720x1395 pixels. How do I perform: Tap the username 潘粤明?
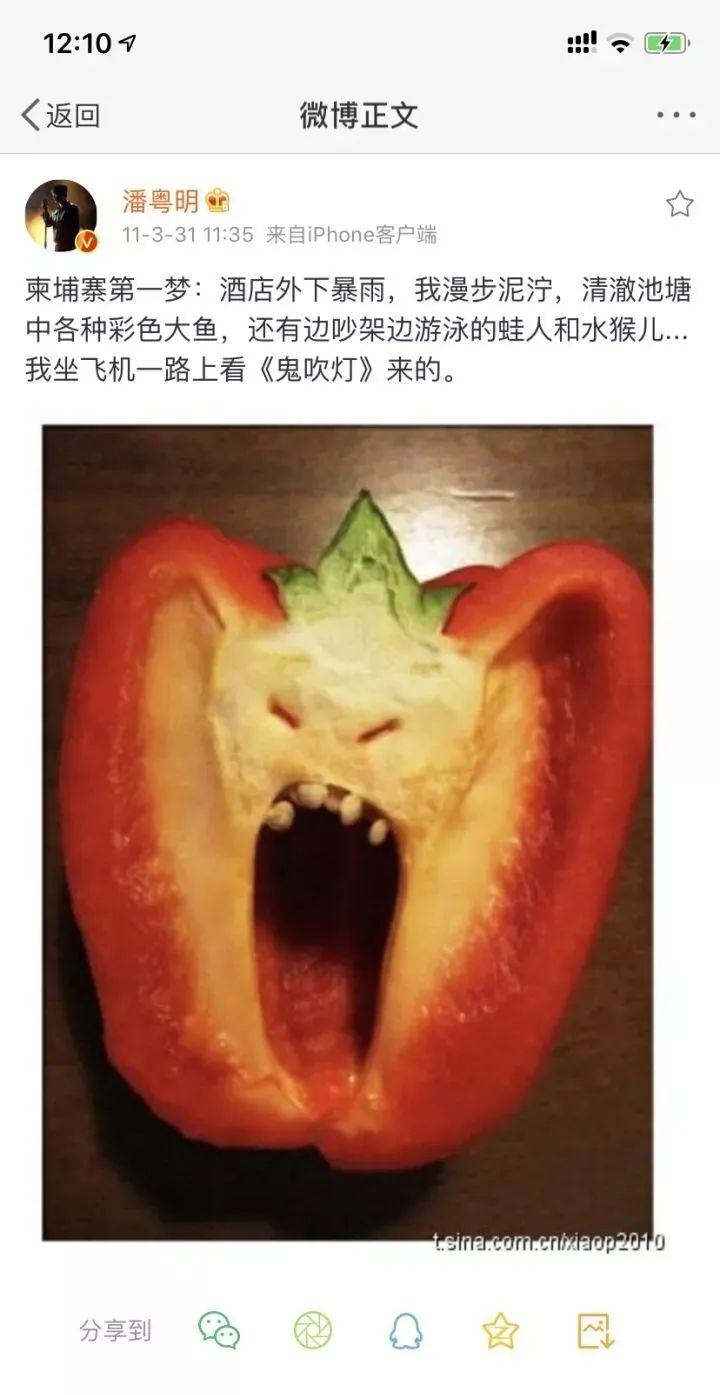(160, 201)
